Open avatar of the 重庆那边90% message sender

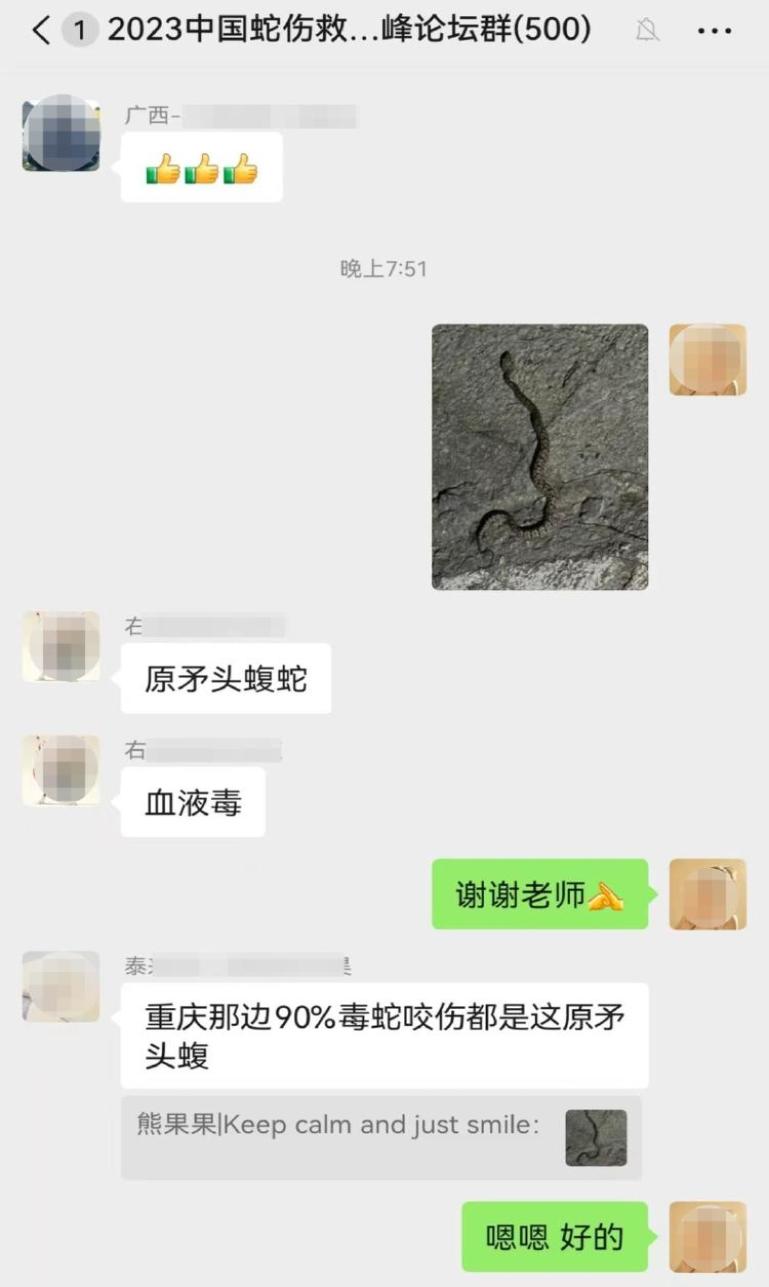tap(61, 986)
